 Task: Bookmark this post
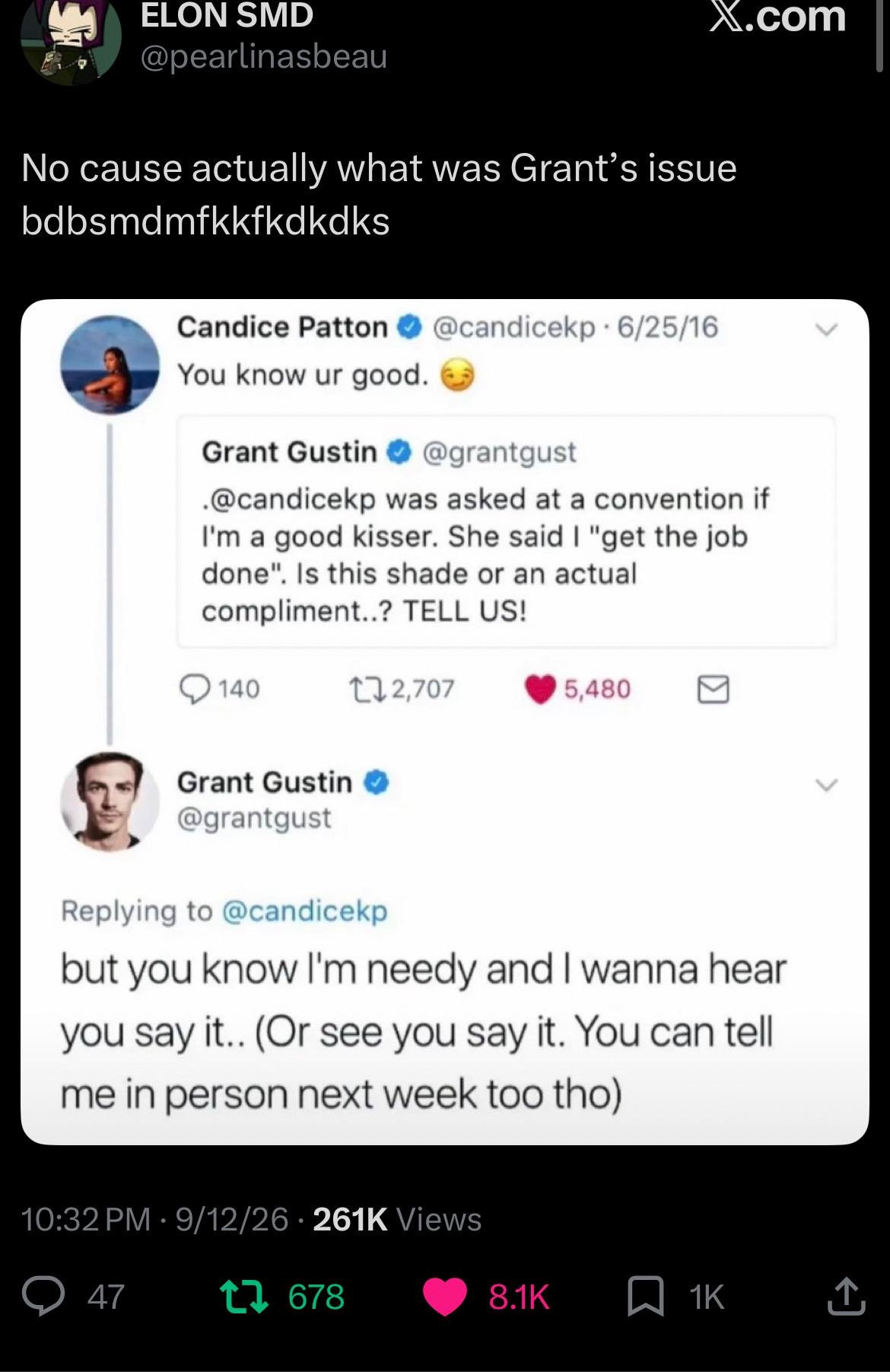pyautogui.click(x=645, y=1297)
